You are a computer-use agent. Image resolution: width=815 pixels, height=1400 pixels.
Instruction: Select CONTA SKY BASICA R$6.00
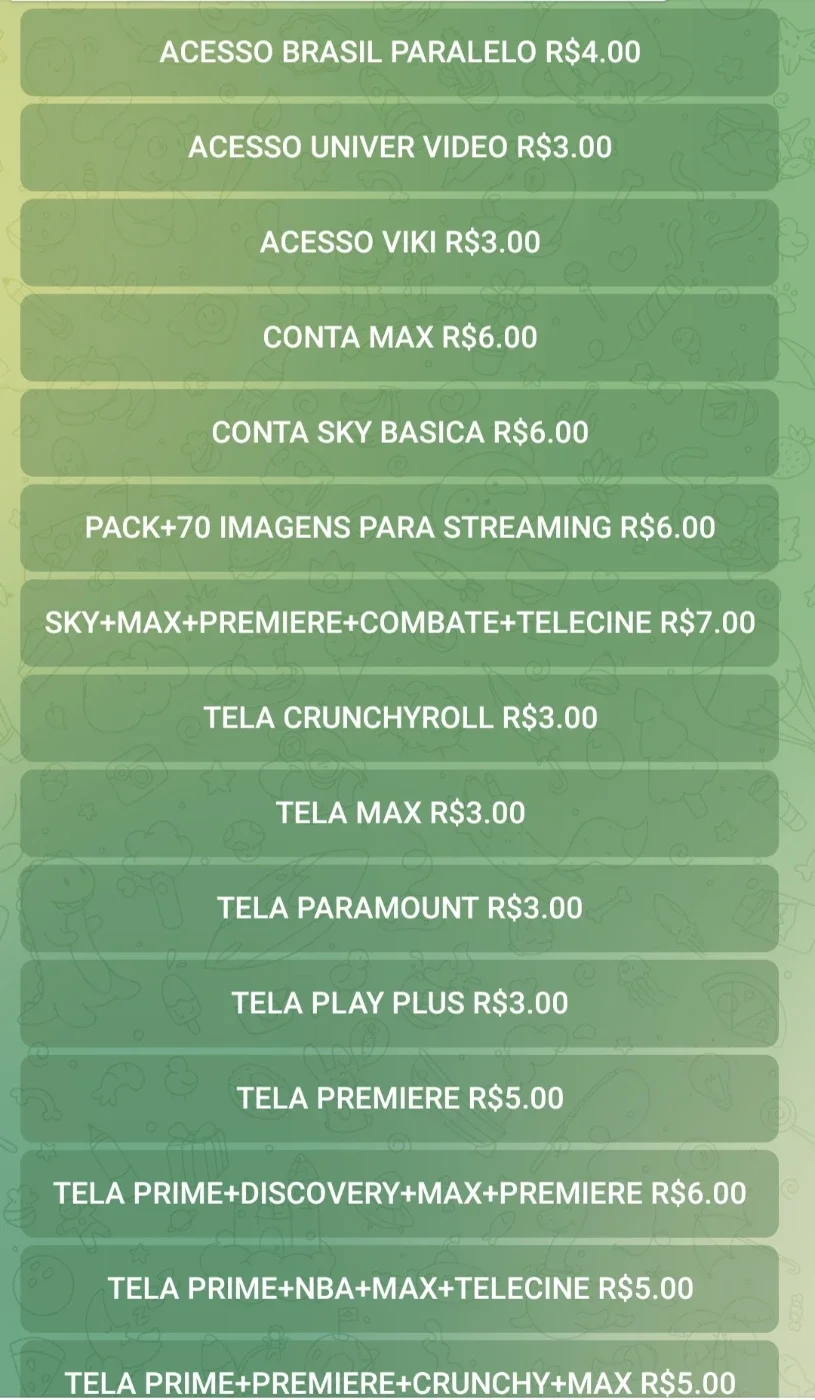point(399,432)
